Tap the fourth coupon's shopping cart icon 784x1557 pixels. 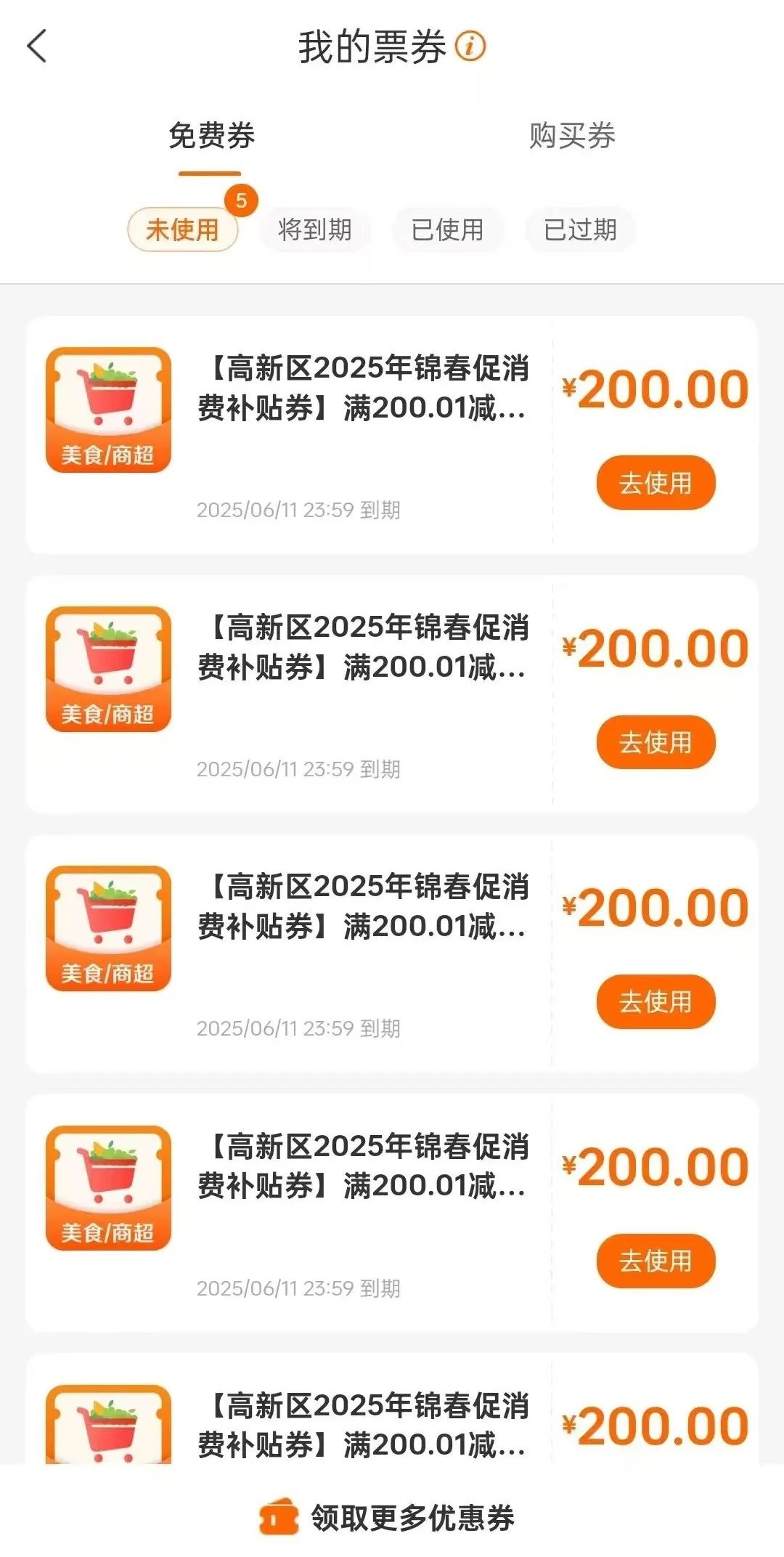pyautogui.click(x=107, y=1187)
